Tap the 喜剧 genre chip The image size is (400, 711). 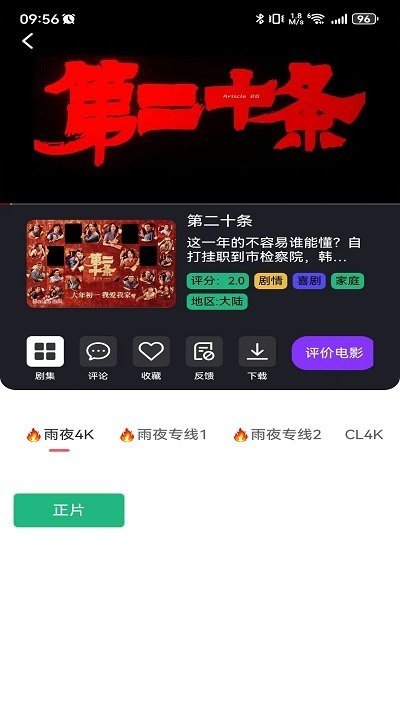309,281
